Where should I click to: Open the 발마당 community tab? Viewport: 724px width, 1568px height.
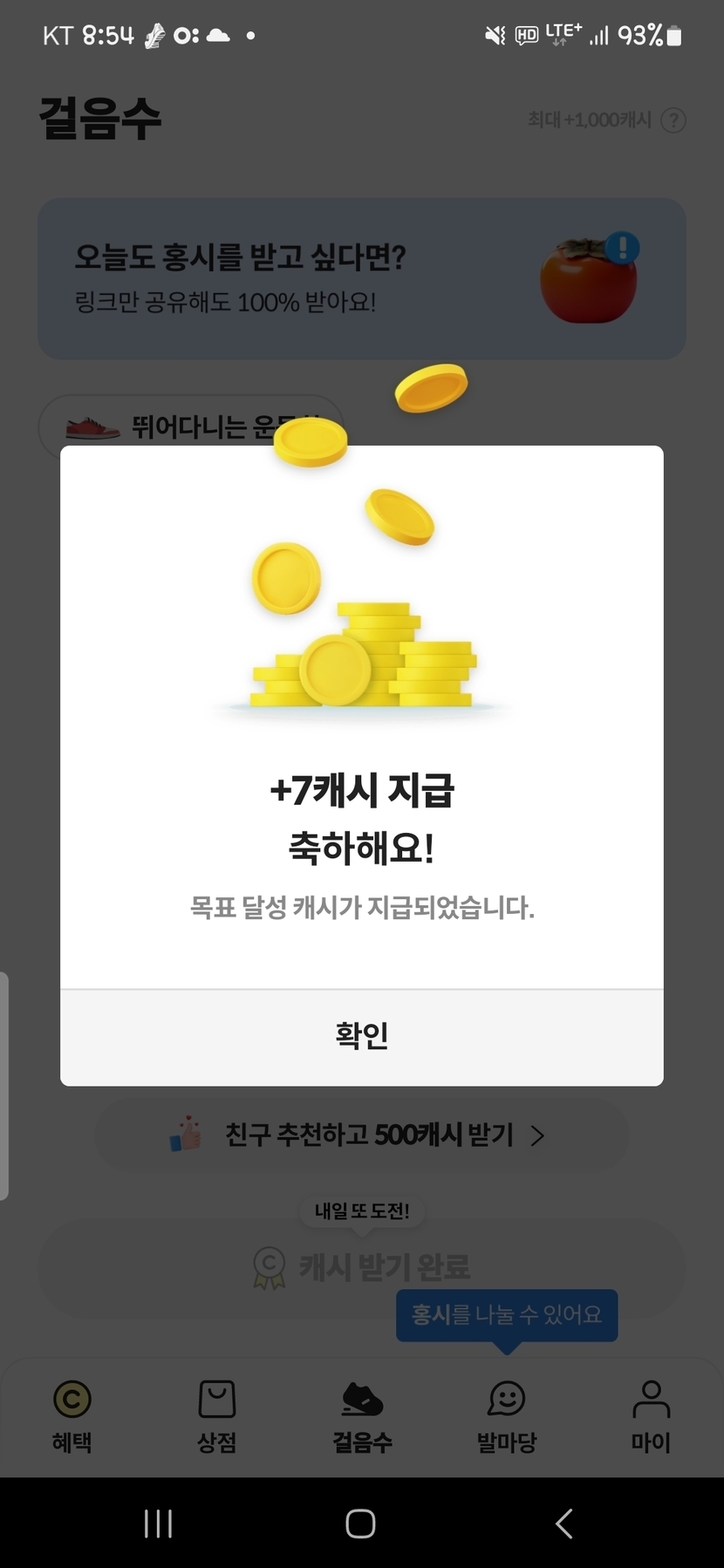[506, 1415]
